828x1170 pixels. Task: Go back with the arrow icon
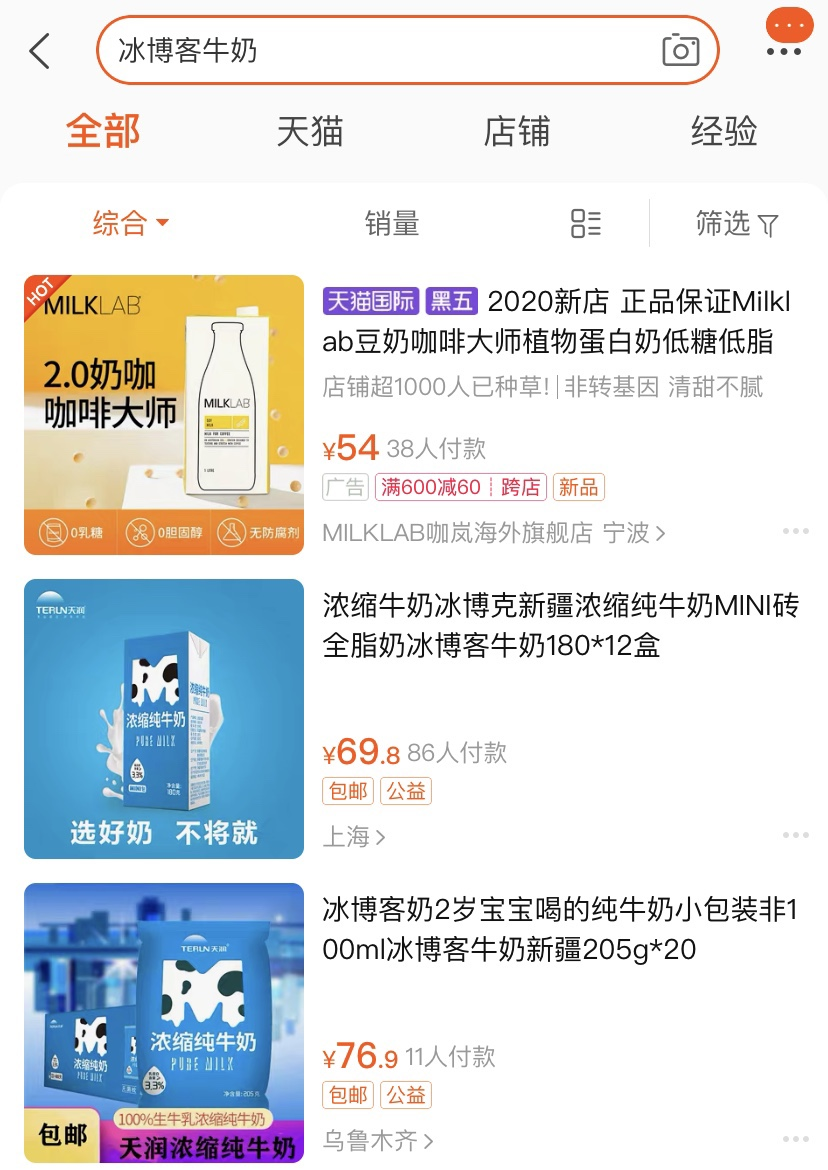click(40, 51)
